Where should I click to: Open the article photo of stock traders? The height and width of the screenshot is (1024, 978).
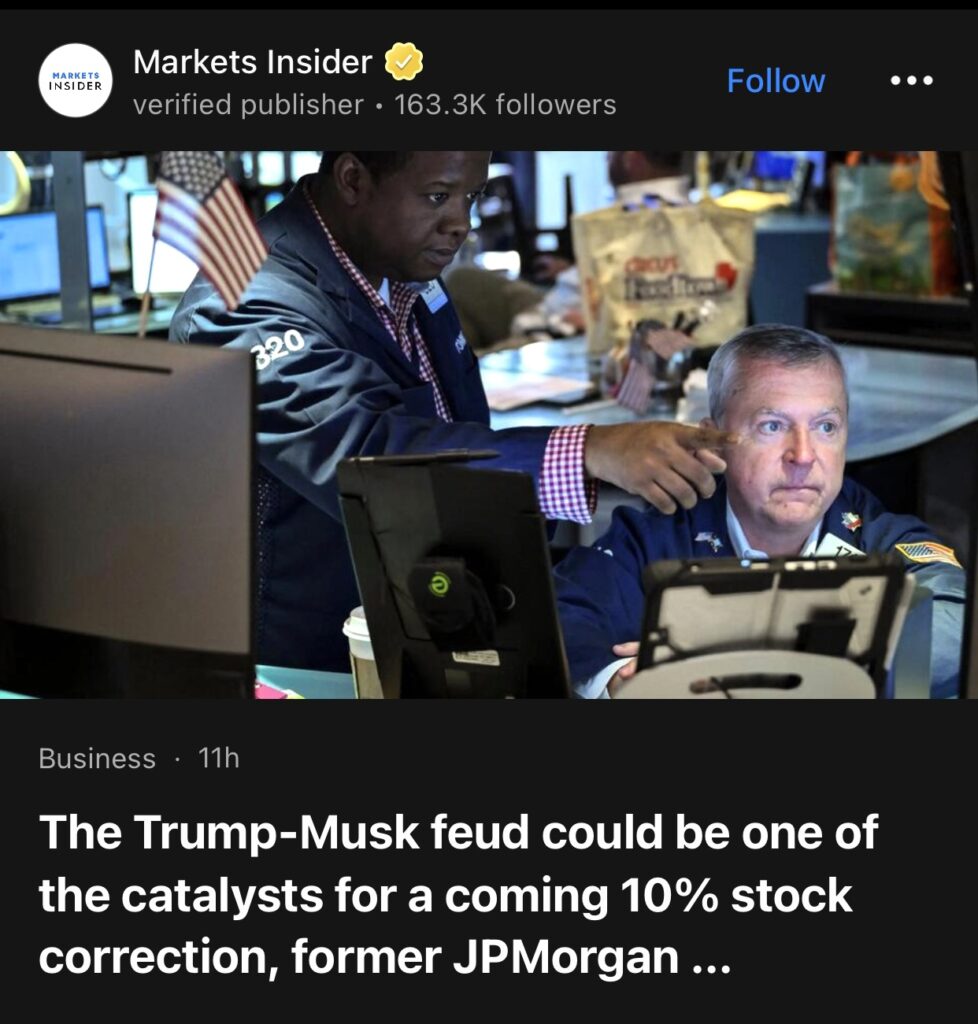tap(489, 424)
